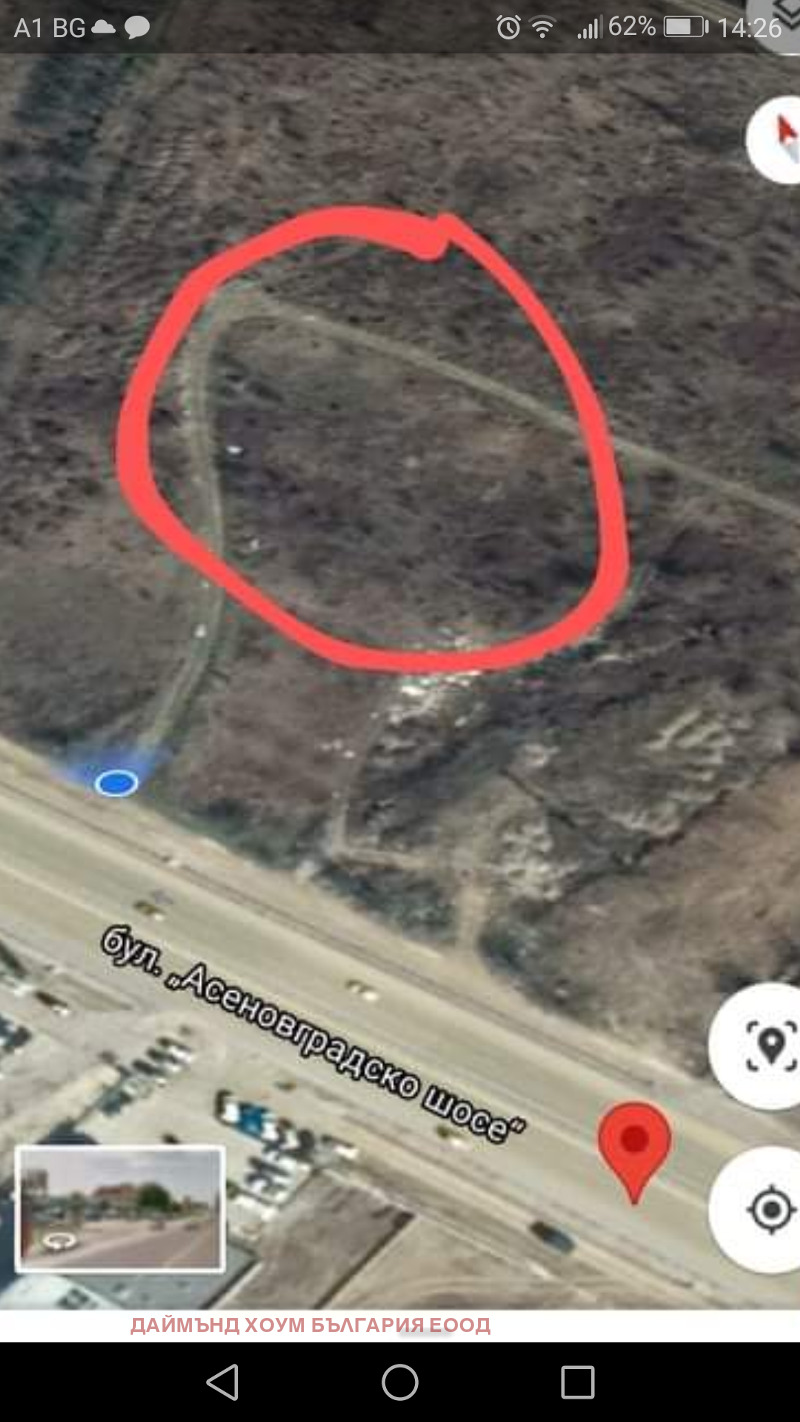The height and width of the screenshot is (1422, 800).
Task: Tap the compass to reset map orientation
Action: click(x=780, y=138)
